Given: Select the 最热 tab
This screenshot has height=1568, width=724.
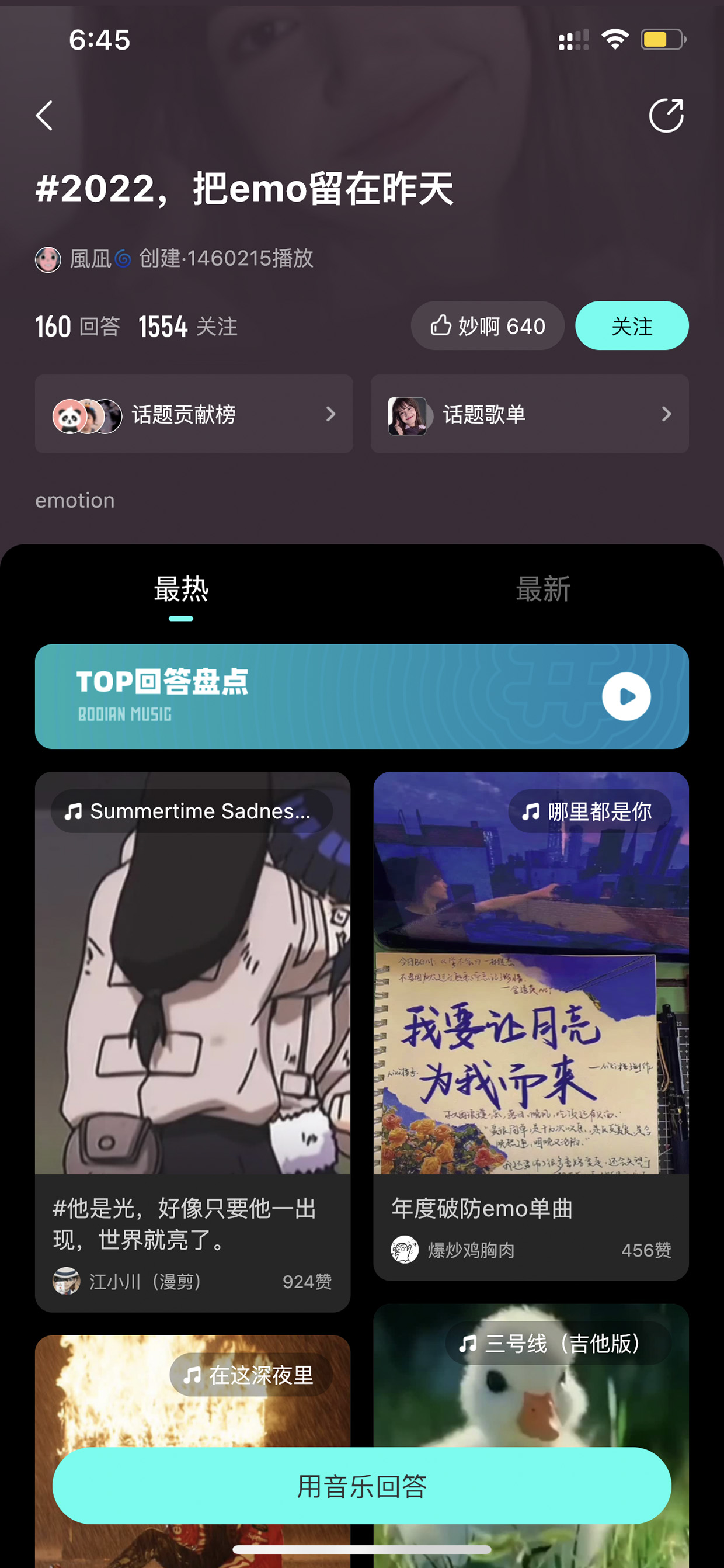Looking at the screenshot, I should tap(180, 589).
